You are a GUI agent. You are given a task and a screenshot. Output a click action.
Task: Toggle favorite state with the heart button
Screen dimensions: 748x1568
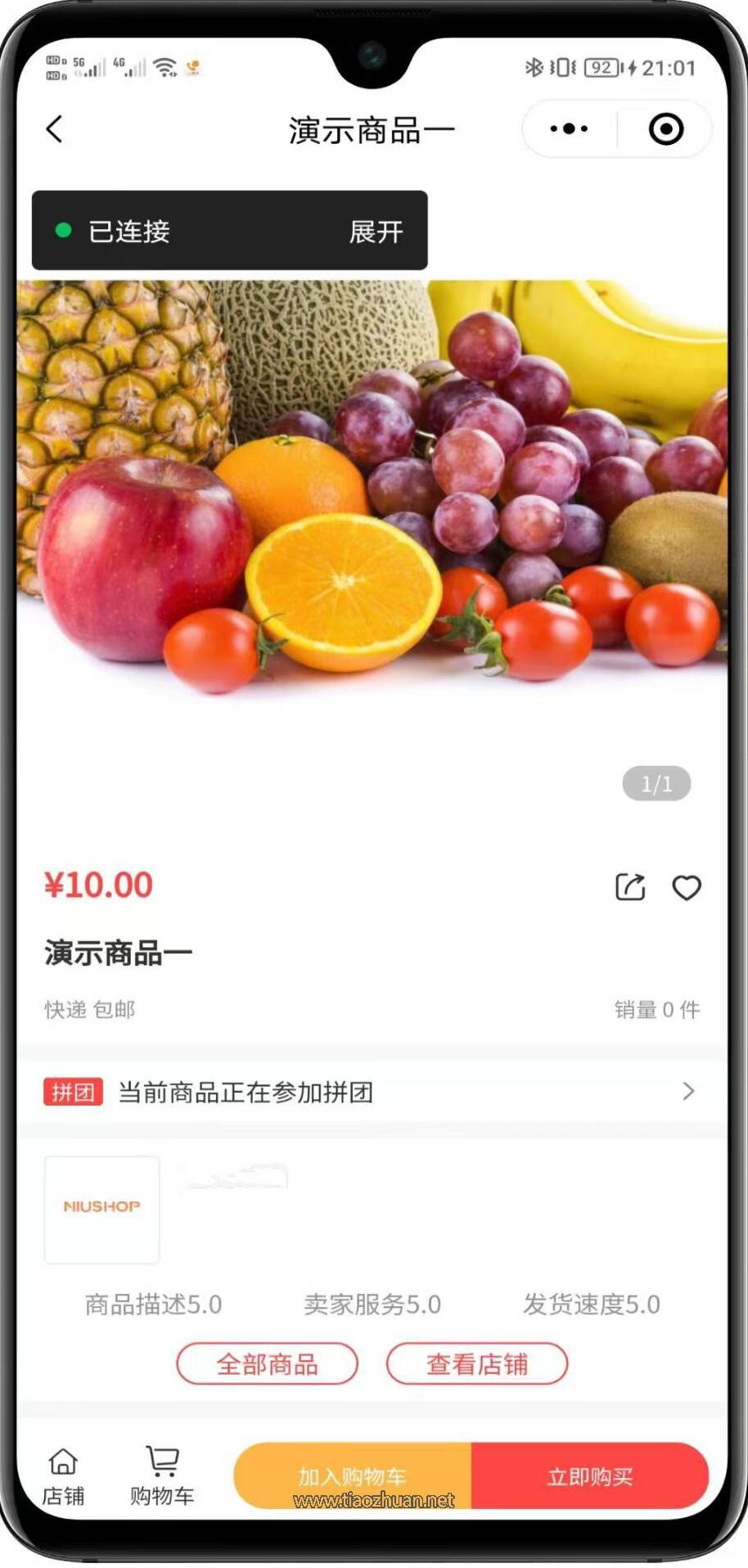point(687,888)
